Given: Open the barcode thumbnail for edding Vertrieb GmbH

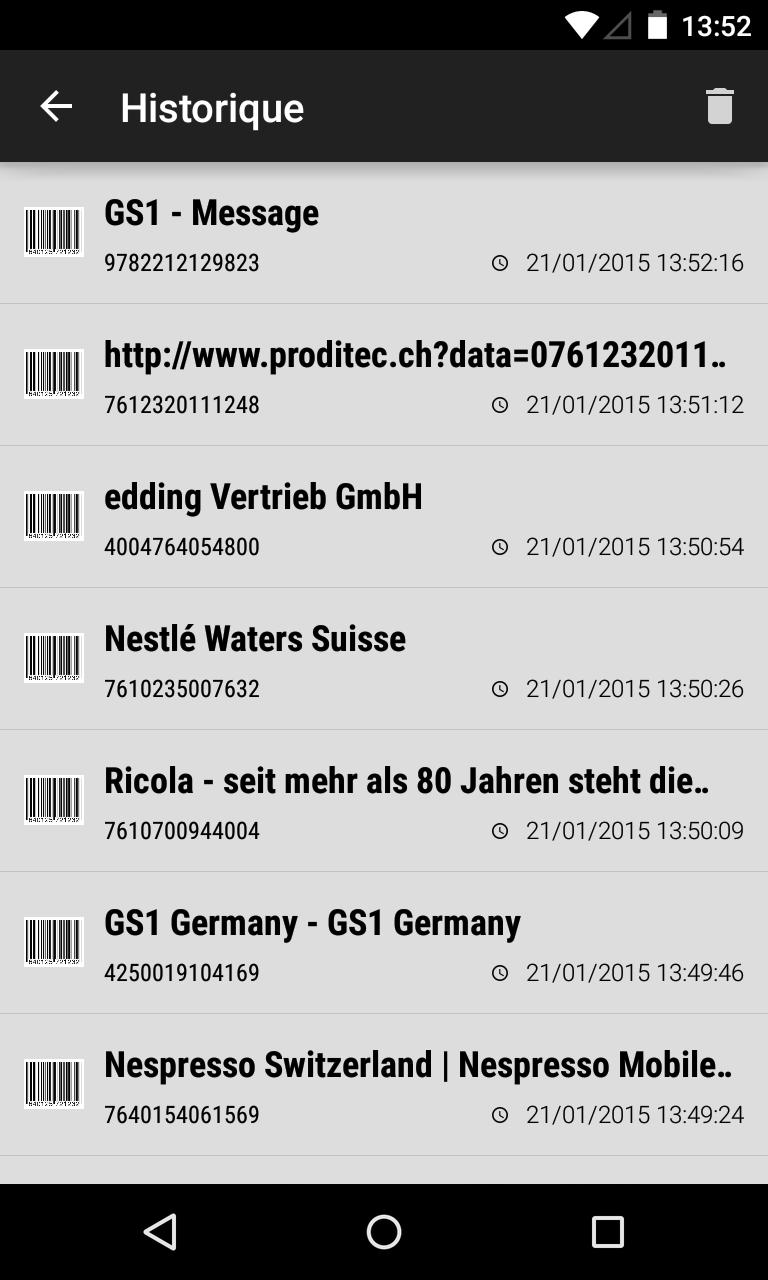Looking at the screenshot, I should [x=53, y=516].
